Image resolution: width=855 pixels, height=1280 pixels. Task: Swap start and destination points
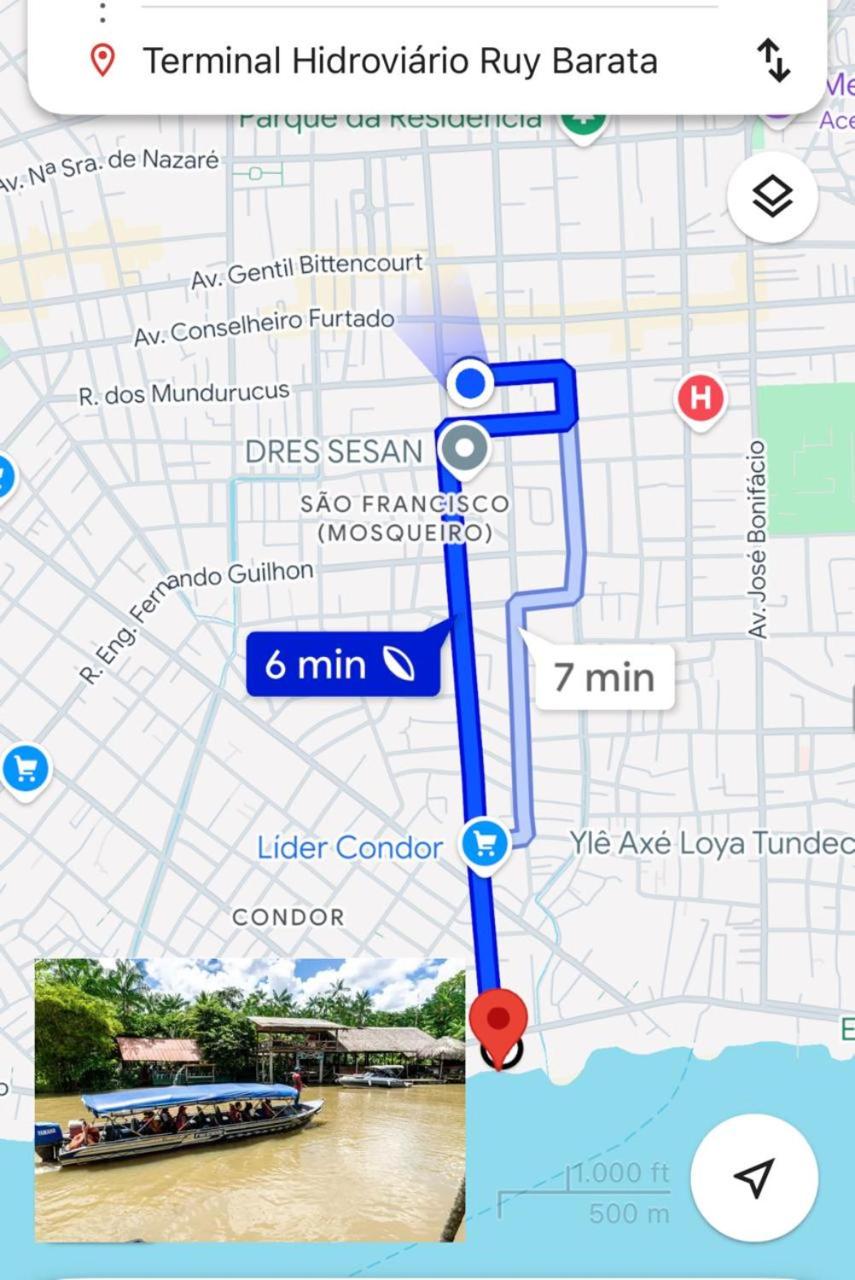[774, 60]
